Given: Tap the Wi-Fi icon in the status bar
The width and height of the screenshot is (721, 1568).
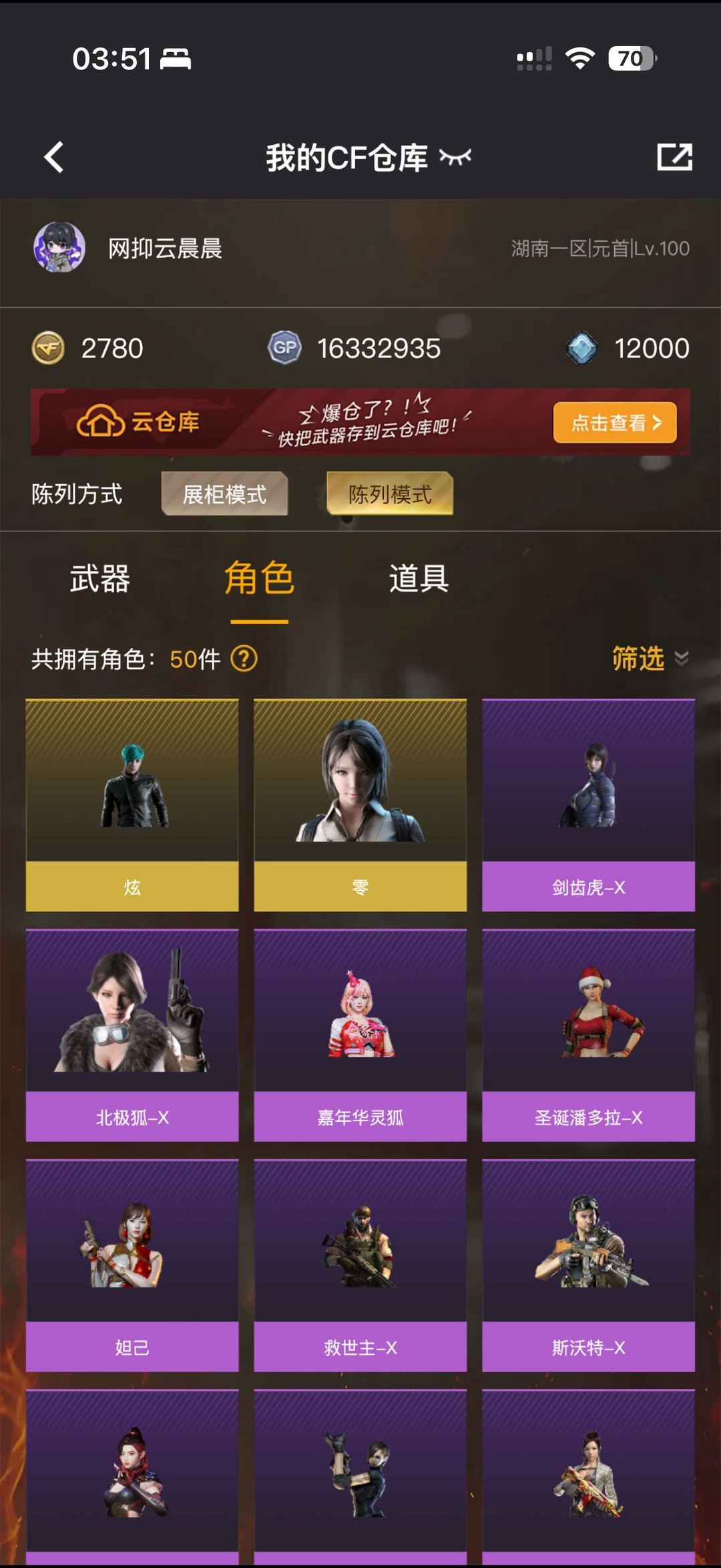Looking at the screenshot, I should [x=580, y=59].
